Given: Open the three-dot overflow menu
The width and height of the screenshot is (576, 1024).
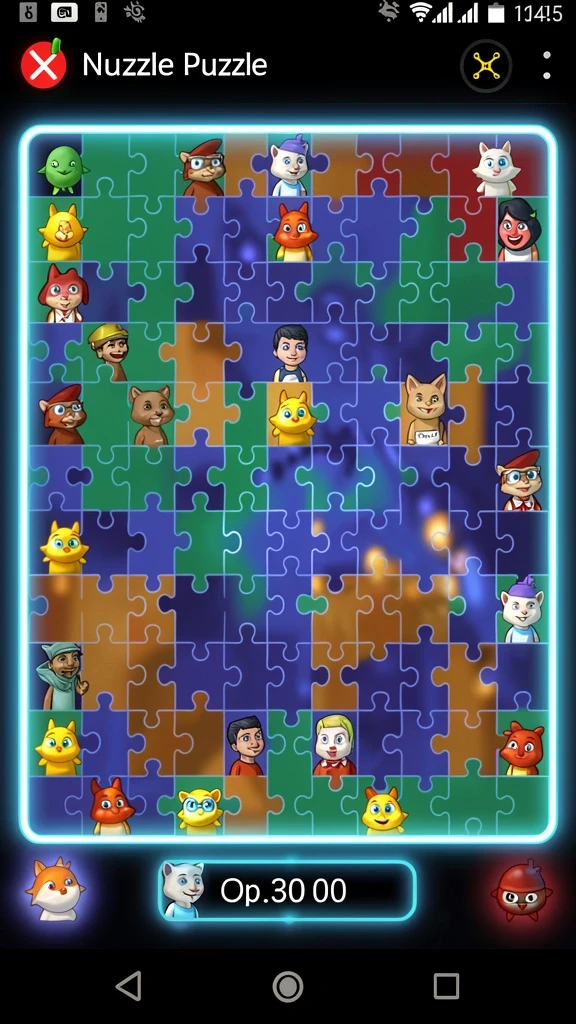Looking at the screenshot, I should pos(547,65).
